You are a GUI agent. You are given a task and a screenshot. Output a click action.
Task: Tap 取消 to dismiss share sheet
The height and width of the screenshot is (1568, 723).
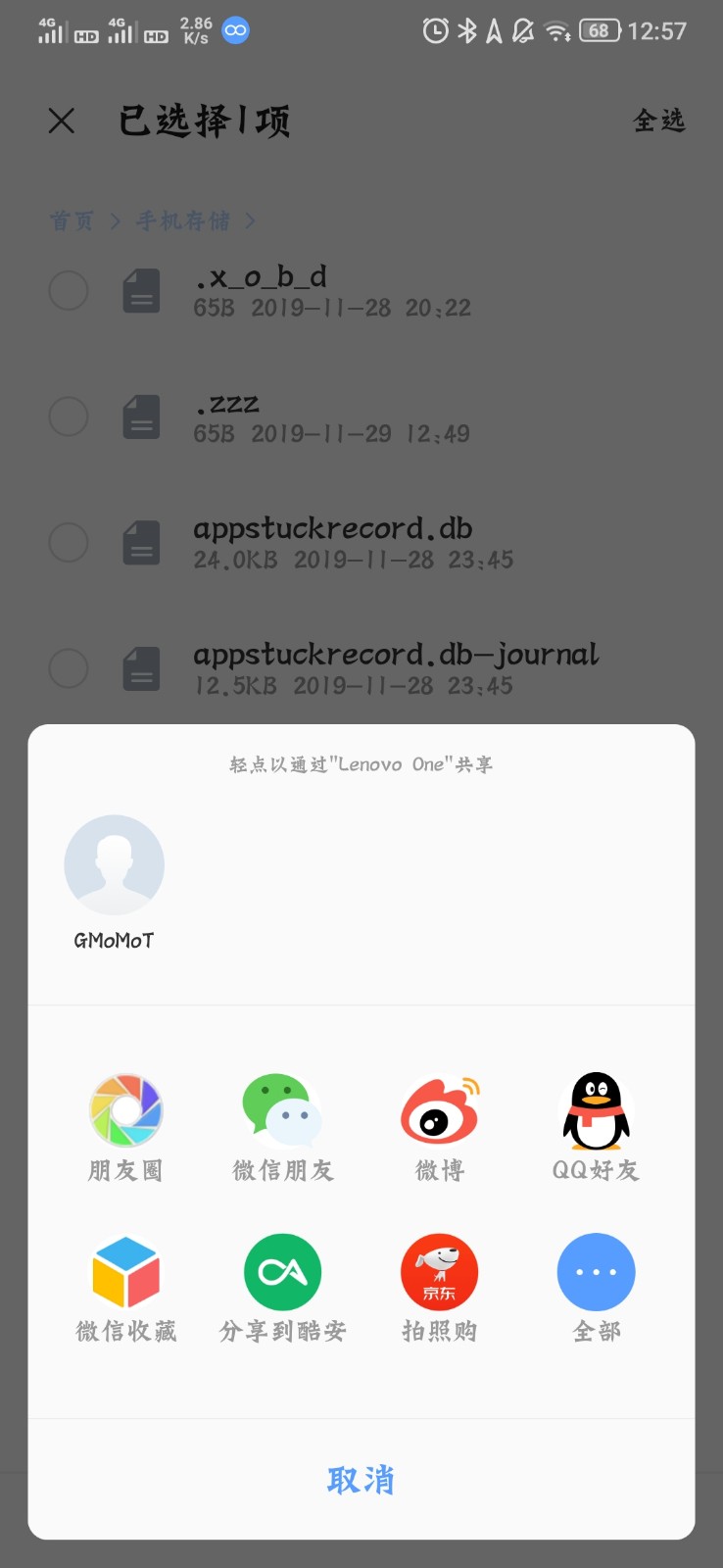pos(361,1479)
